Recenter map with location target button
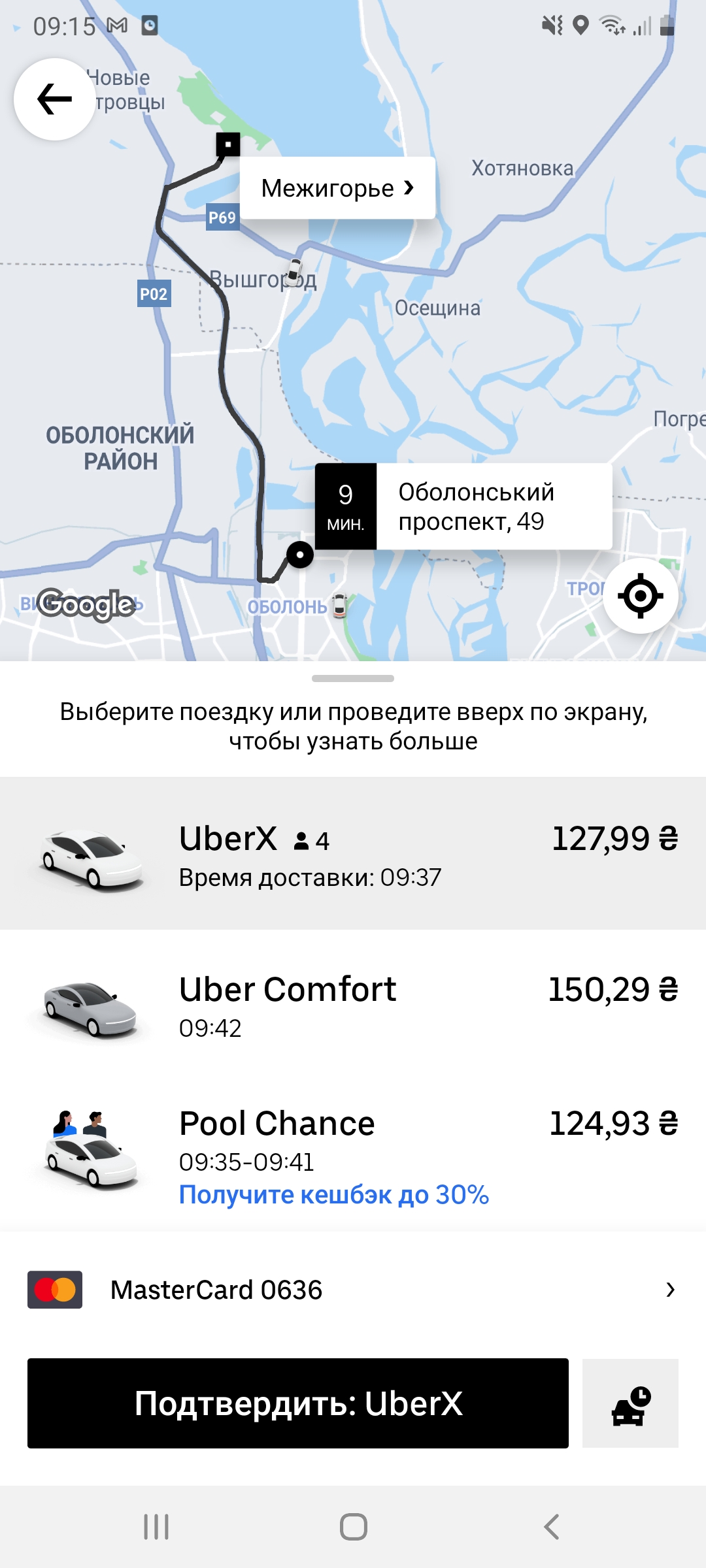 [640, 596]
